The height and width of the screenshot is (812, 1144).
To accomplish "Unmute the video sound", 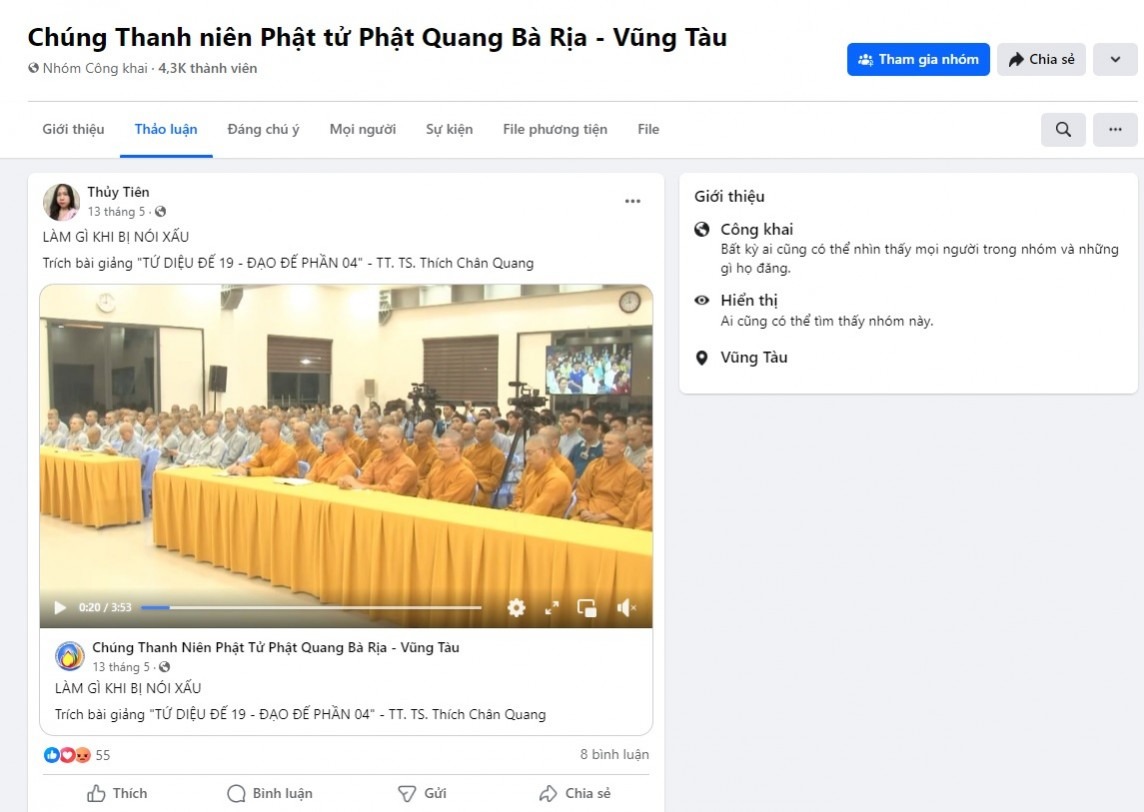I will tap(626, 607).
